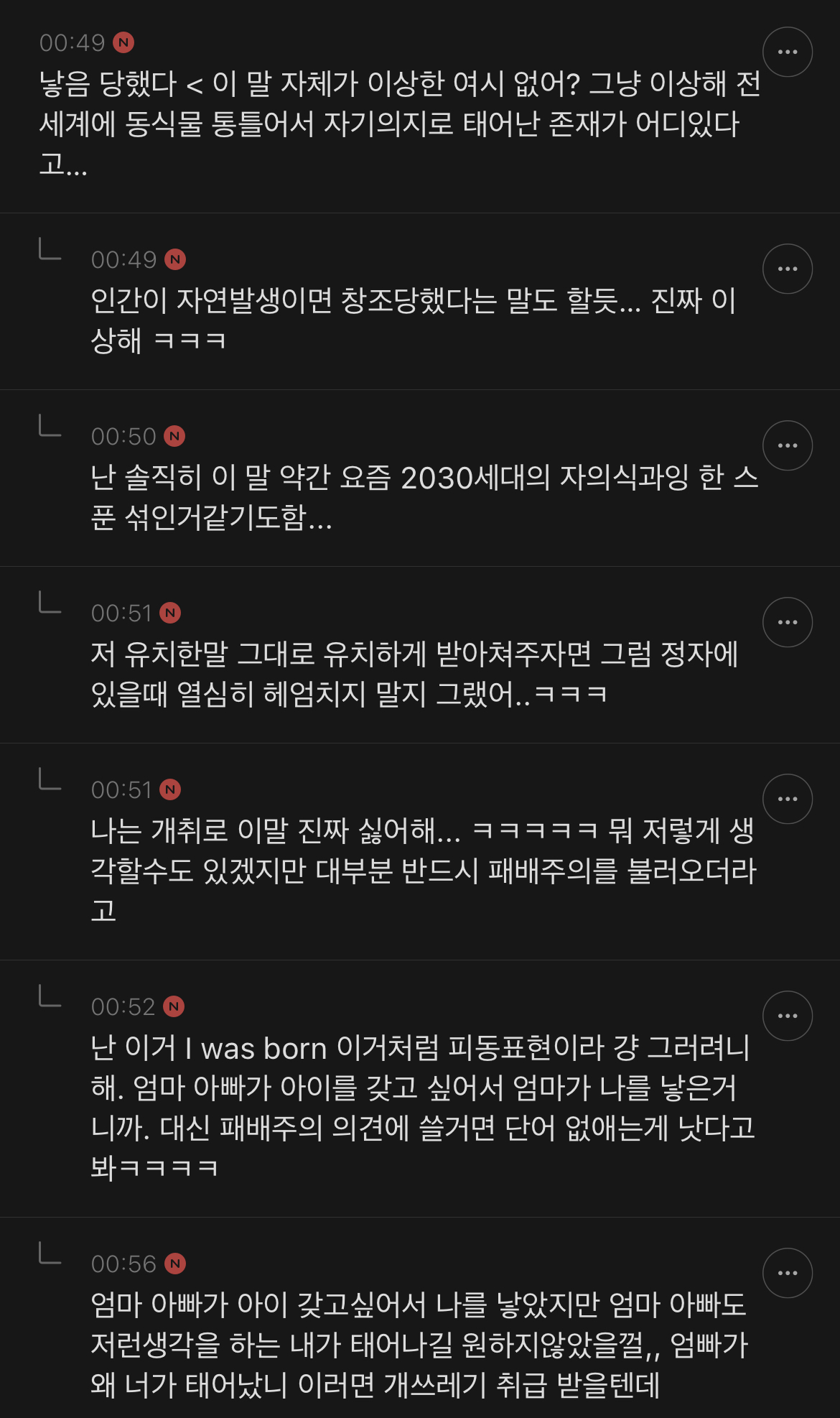The width and height of the screenshot is (840, 1418).
Task: Open the options menu on the 패배주의 comment
Action: 788,797
